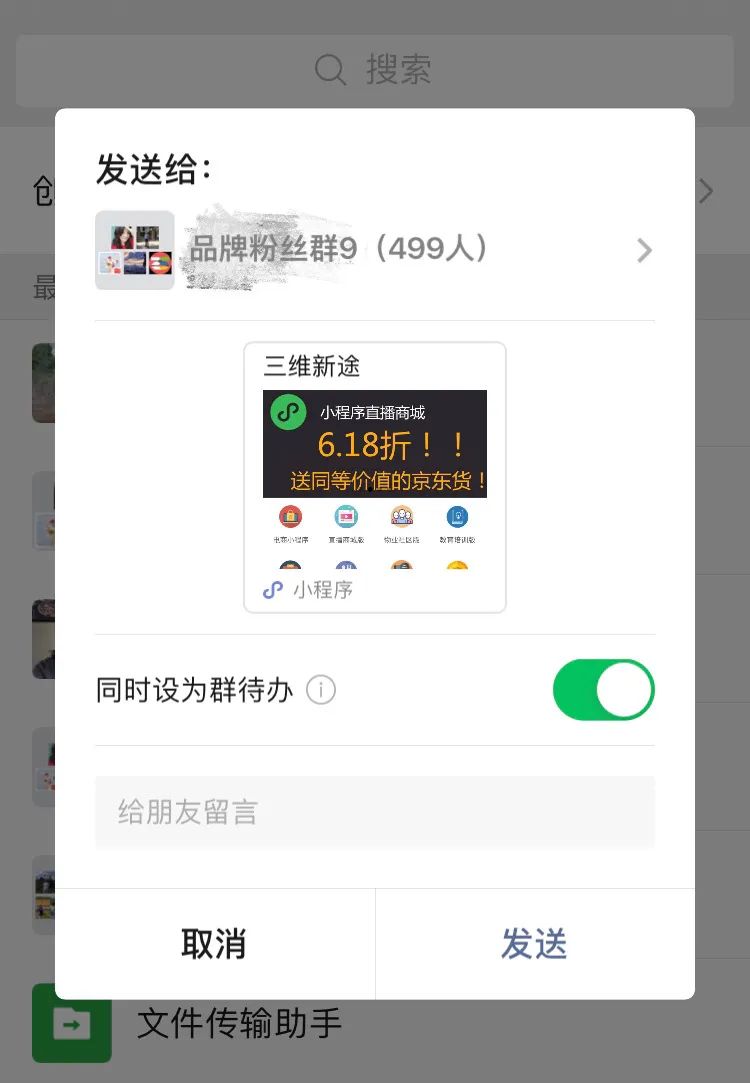Image resolution: width=750 pixels, height=1083 pixels.
Task: Cancel sharing with the 取消 button
Action: click(x=214, y=944)
